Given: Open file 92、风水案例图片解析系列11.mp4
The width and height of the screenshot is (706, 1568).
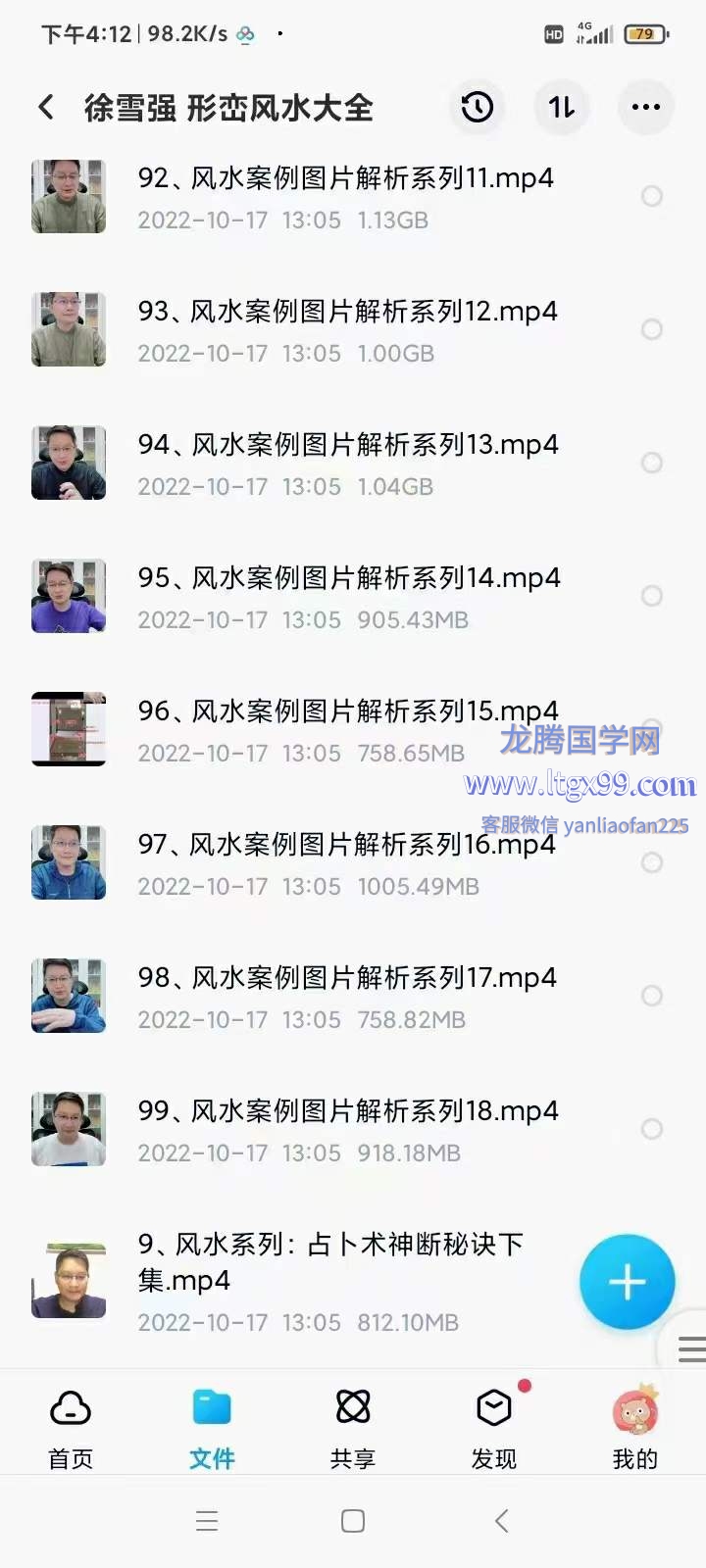Looking at the screenshot, I should [x=345, y=196].
